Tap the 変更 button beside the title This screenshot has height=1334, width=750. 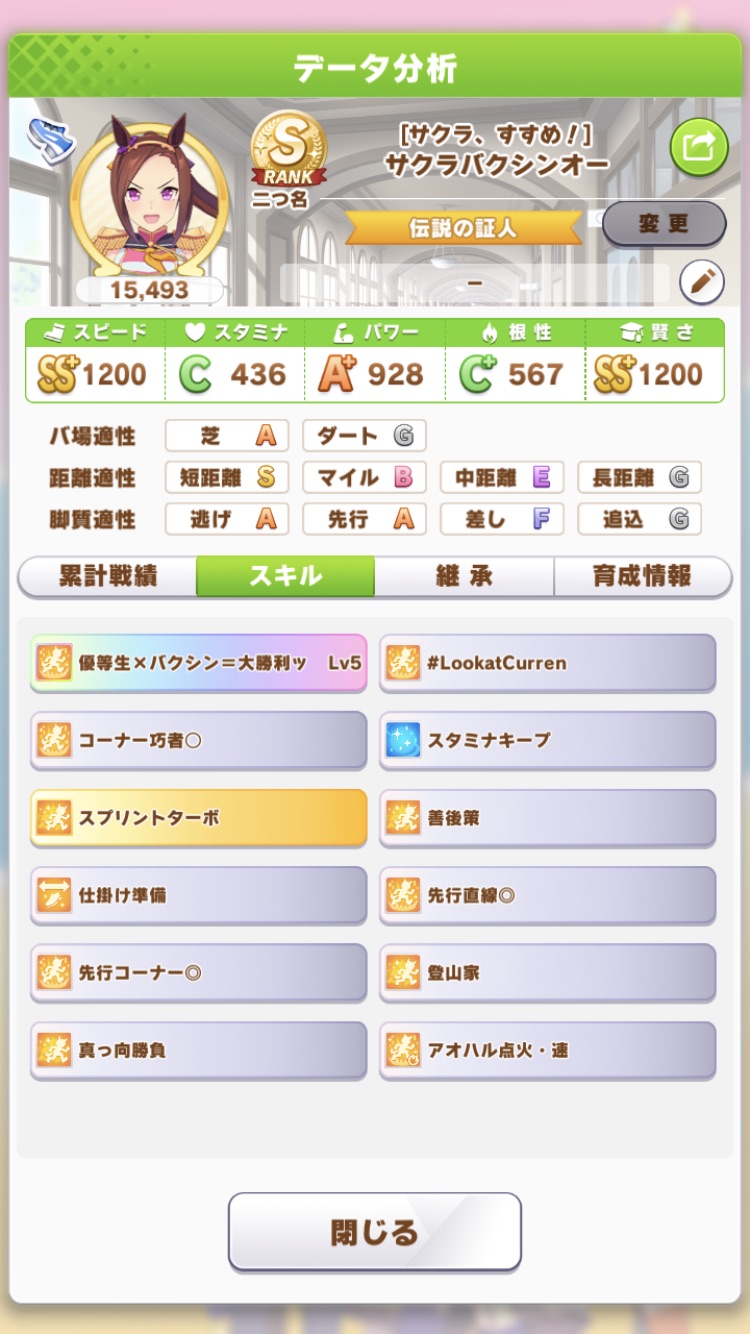(663, 223)
